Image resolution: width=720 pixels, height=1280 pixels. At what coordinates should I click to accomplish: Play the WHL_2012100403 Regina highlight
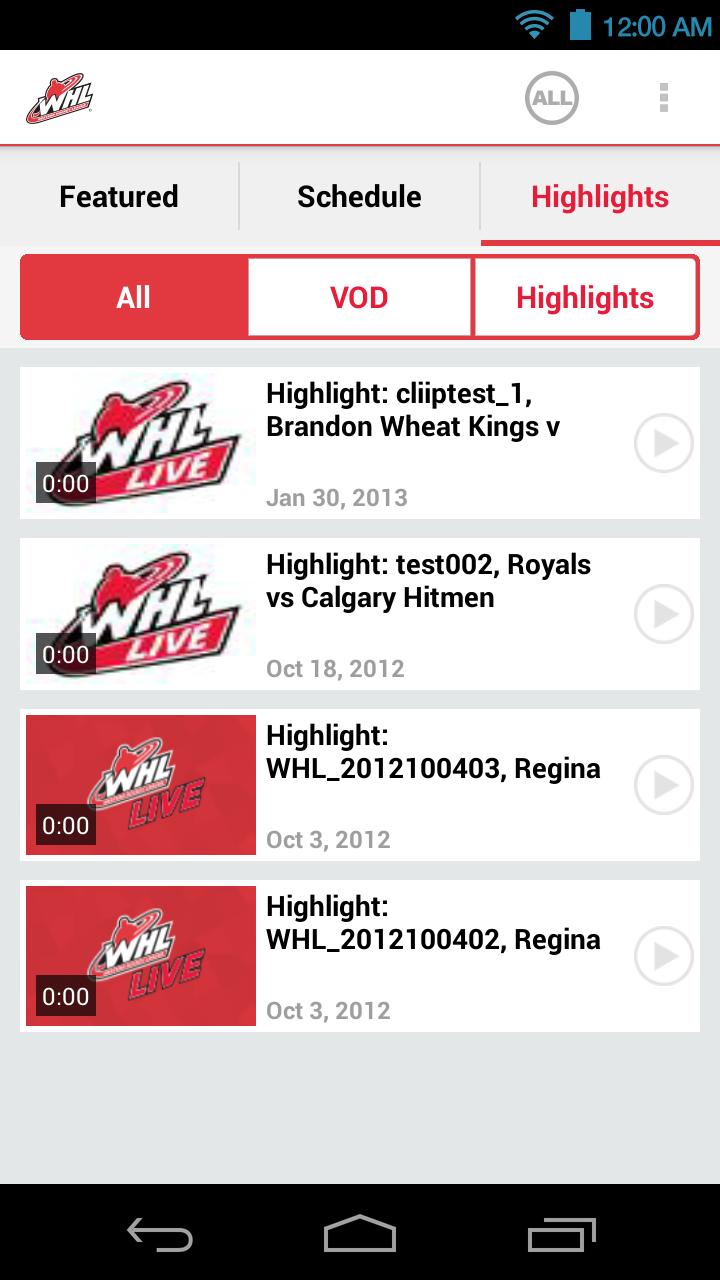pyautogui.click(x=663, y=784)
